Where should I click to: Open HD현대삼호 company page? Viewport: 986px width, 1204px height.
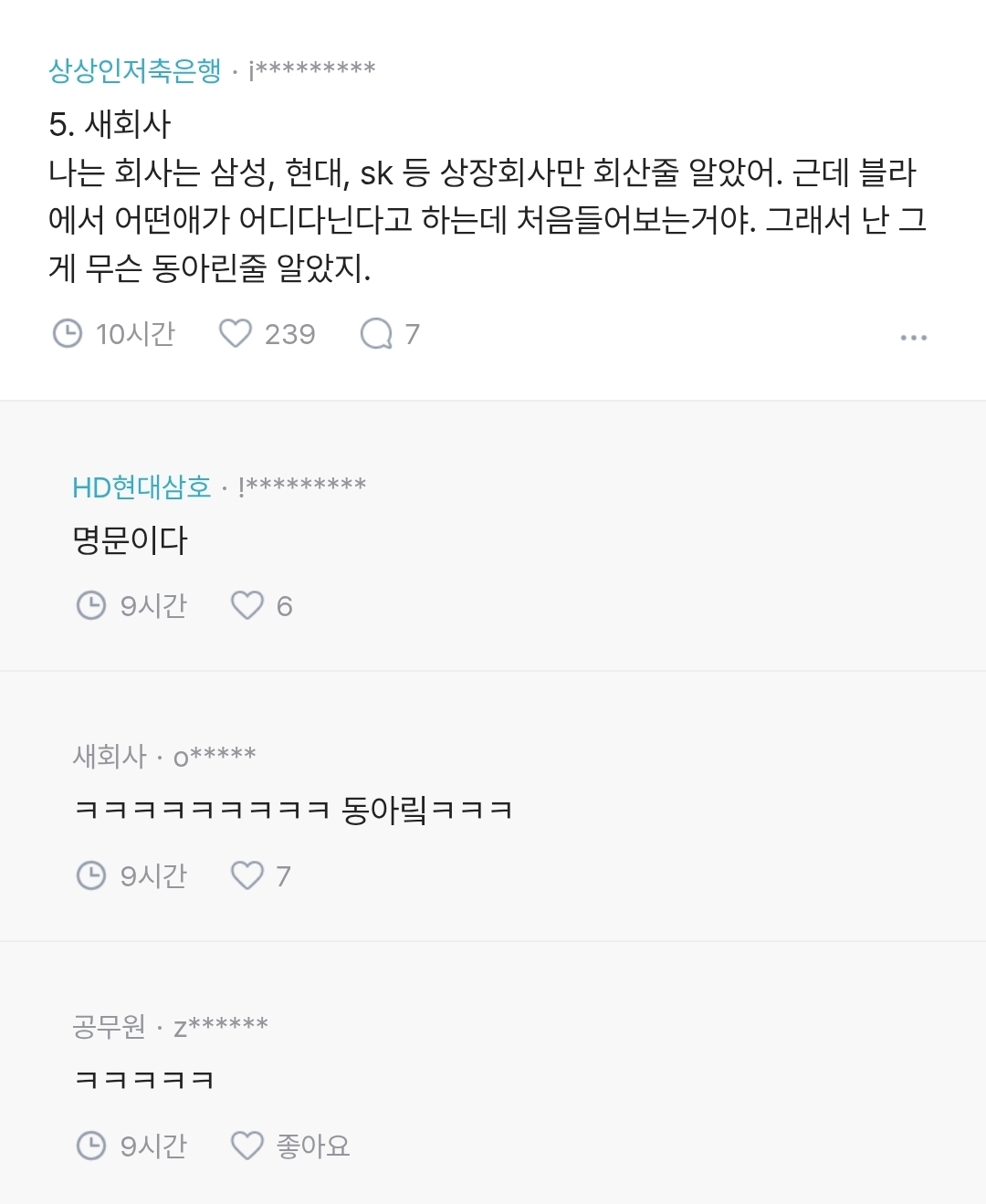pyautogui.click(x=142, y=487)
